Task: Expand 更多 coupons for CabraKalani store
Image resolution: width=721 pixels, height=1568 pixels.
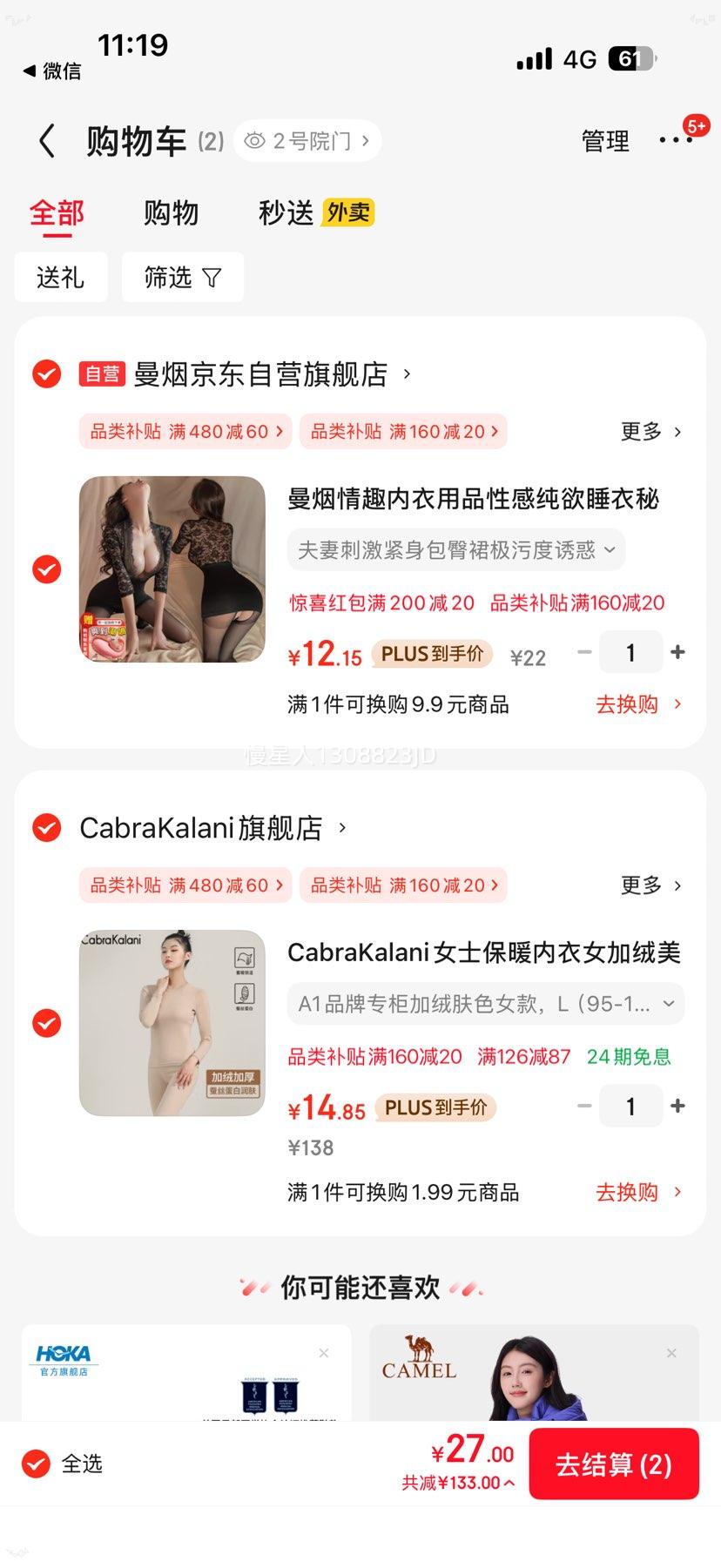Action: pyautogui.click(x=650, y=885)
